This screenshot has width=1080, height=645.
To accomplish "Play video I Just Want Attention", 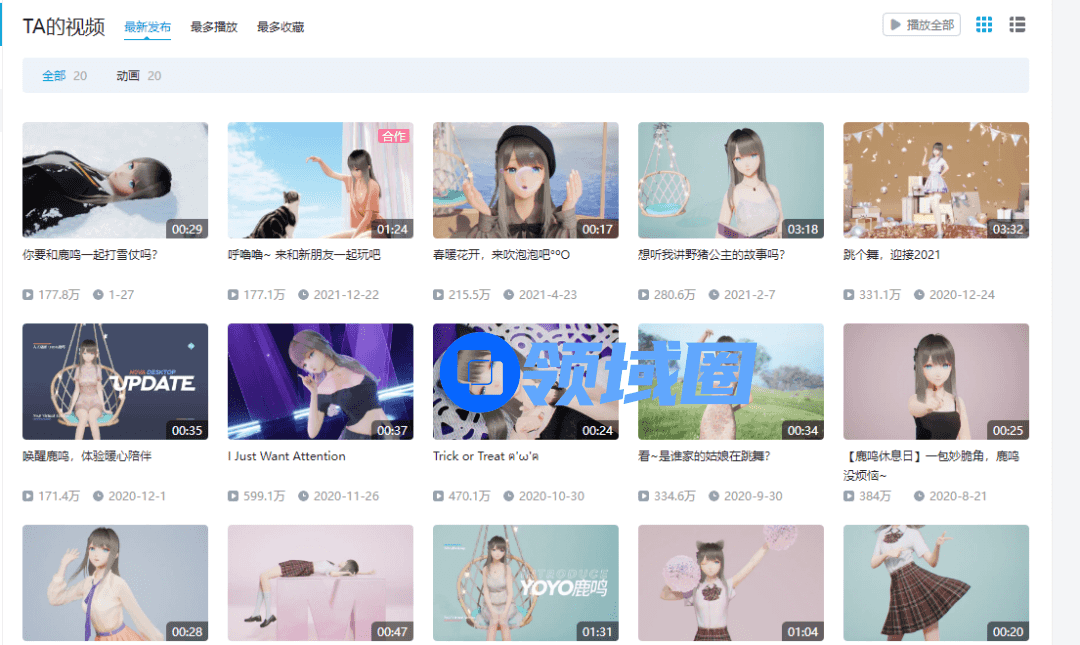I will coord(320,381).
